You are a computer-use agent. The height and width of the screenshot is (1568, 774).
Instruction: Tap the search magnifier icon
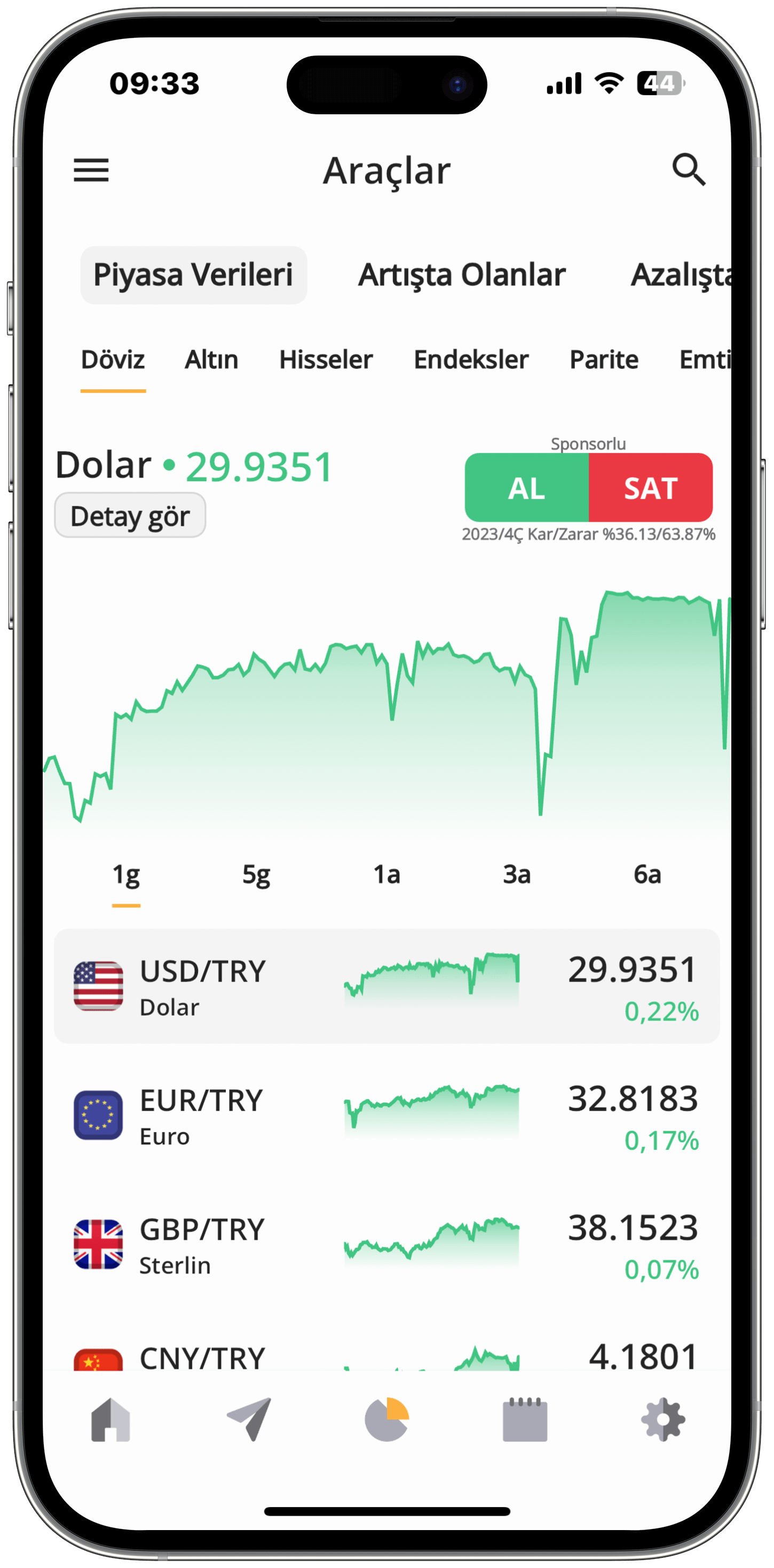pyautogui.click(x=689, y=169)
